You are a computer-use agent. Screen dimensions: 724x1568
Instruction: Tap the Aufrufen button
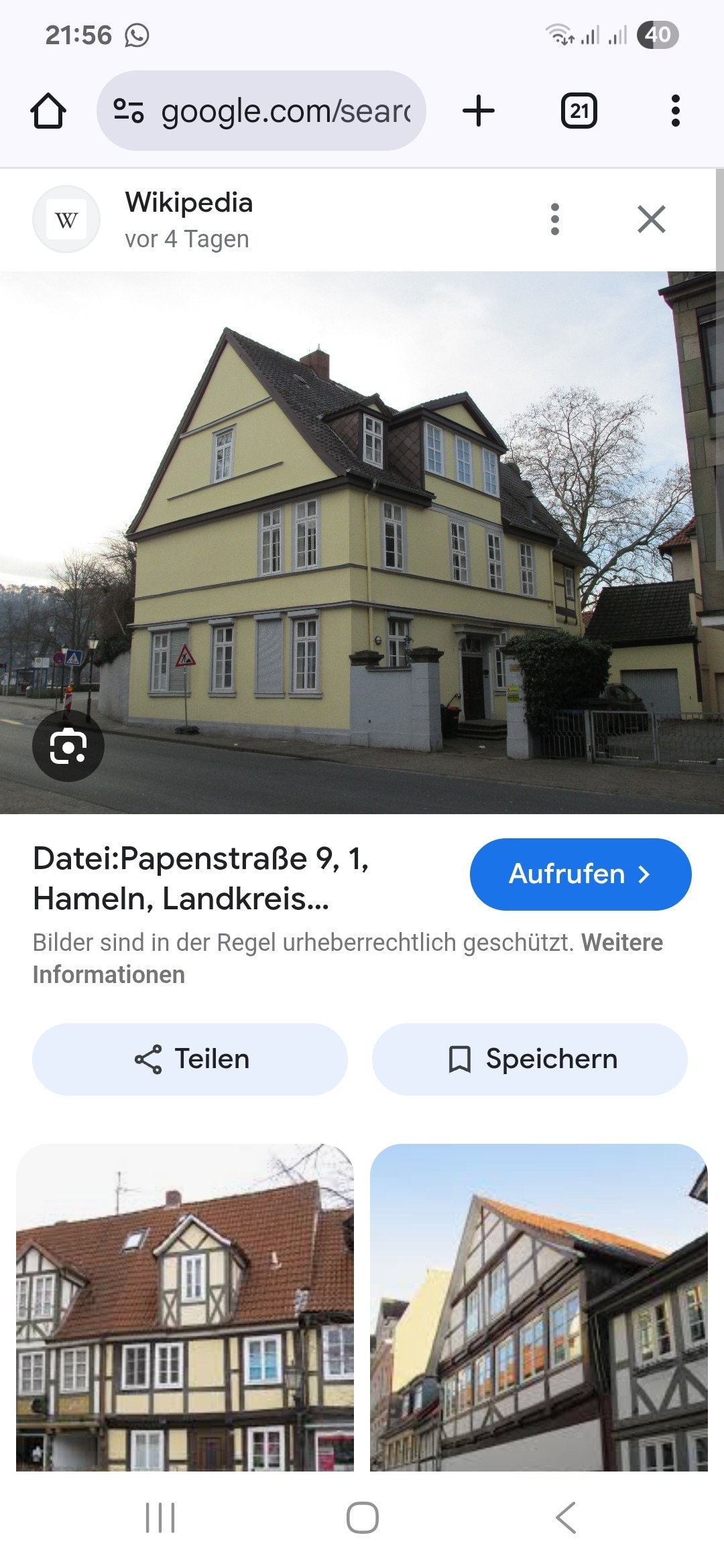pyautogui.click(x=580, y=874)
